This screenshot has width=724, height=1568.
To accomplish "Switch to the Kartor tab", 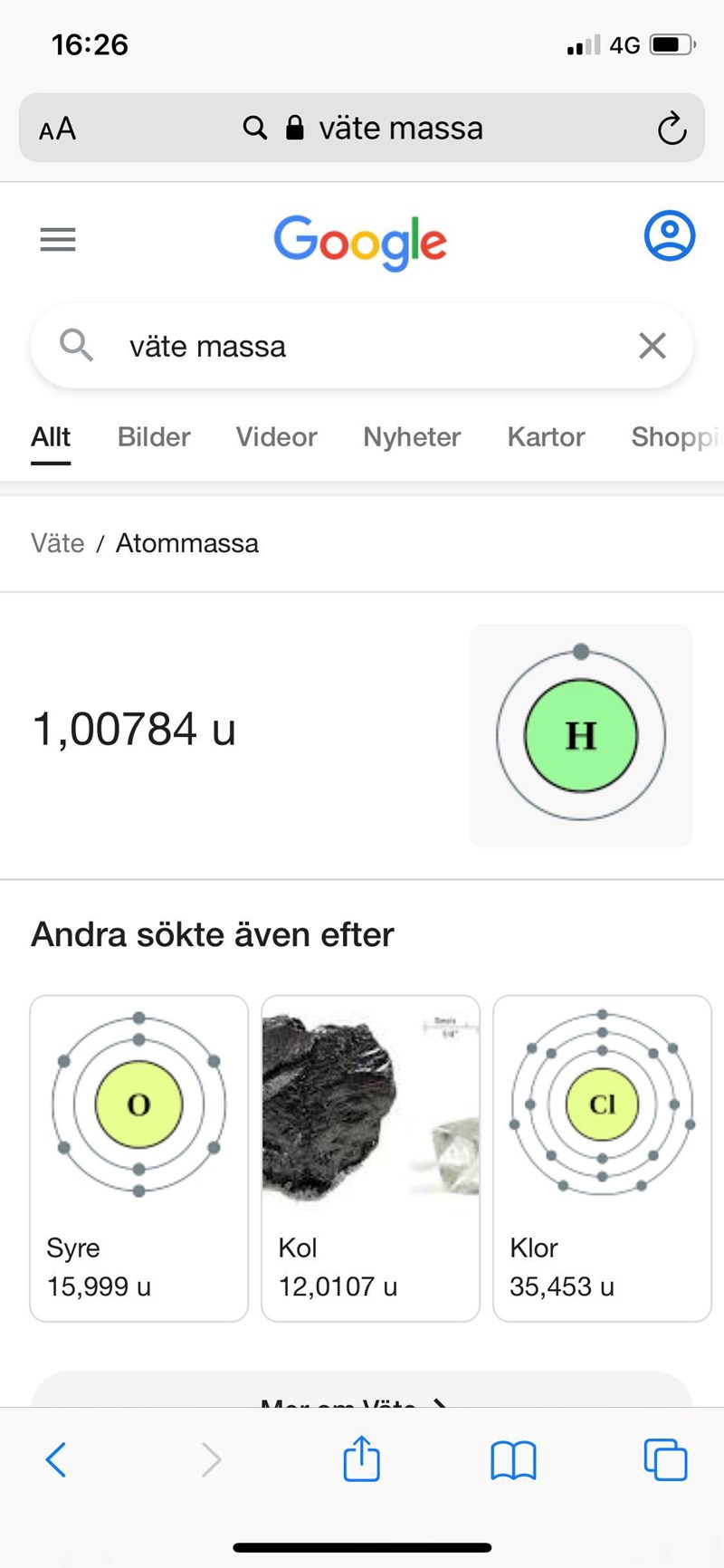I will click(546, 437).
